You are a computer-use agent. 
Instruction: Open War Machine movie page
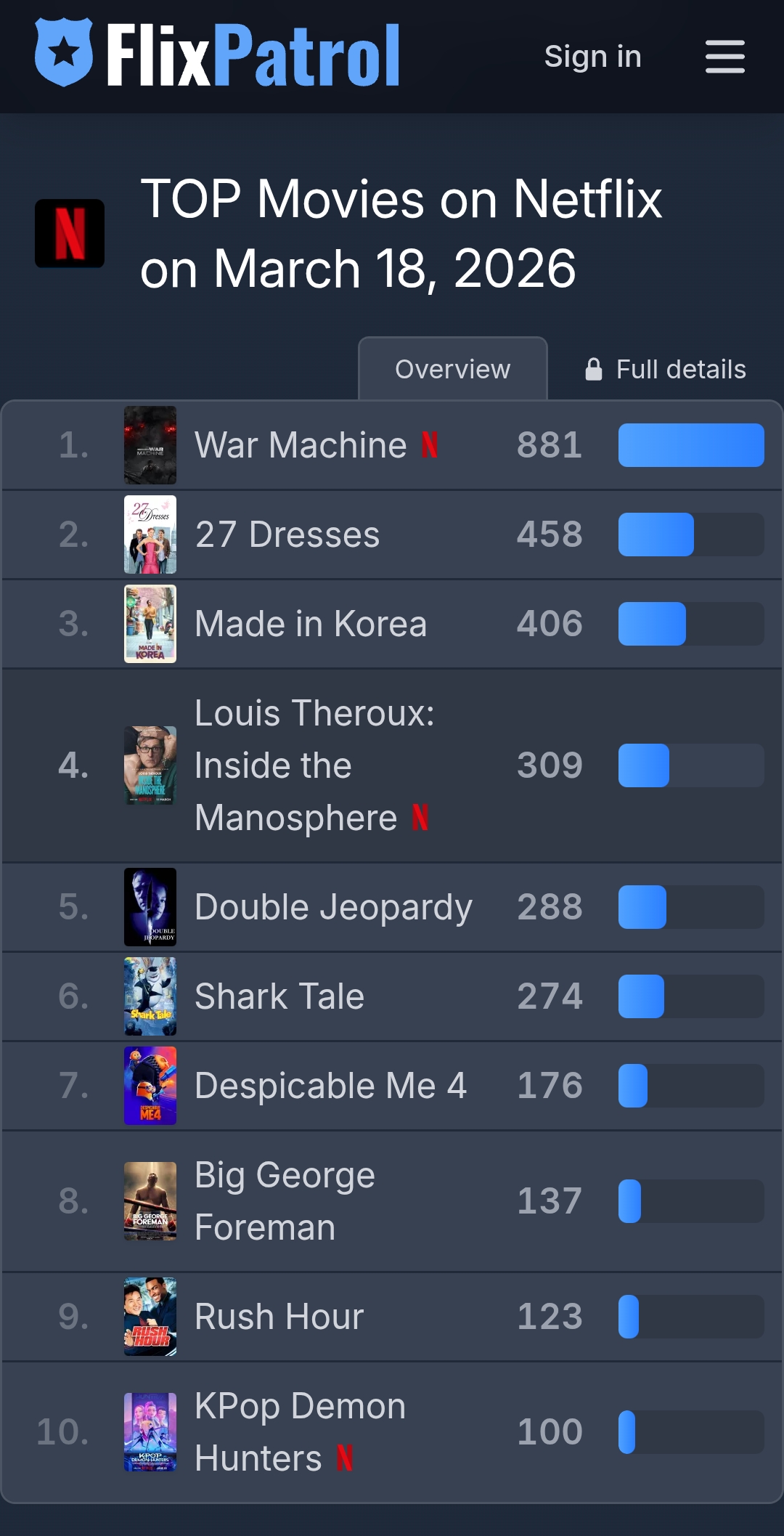tap(300, 445)
